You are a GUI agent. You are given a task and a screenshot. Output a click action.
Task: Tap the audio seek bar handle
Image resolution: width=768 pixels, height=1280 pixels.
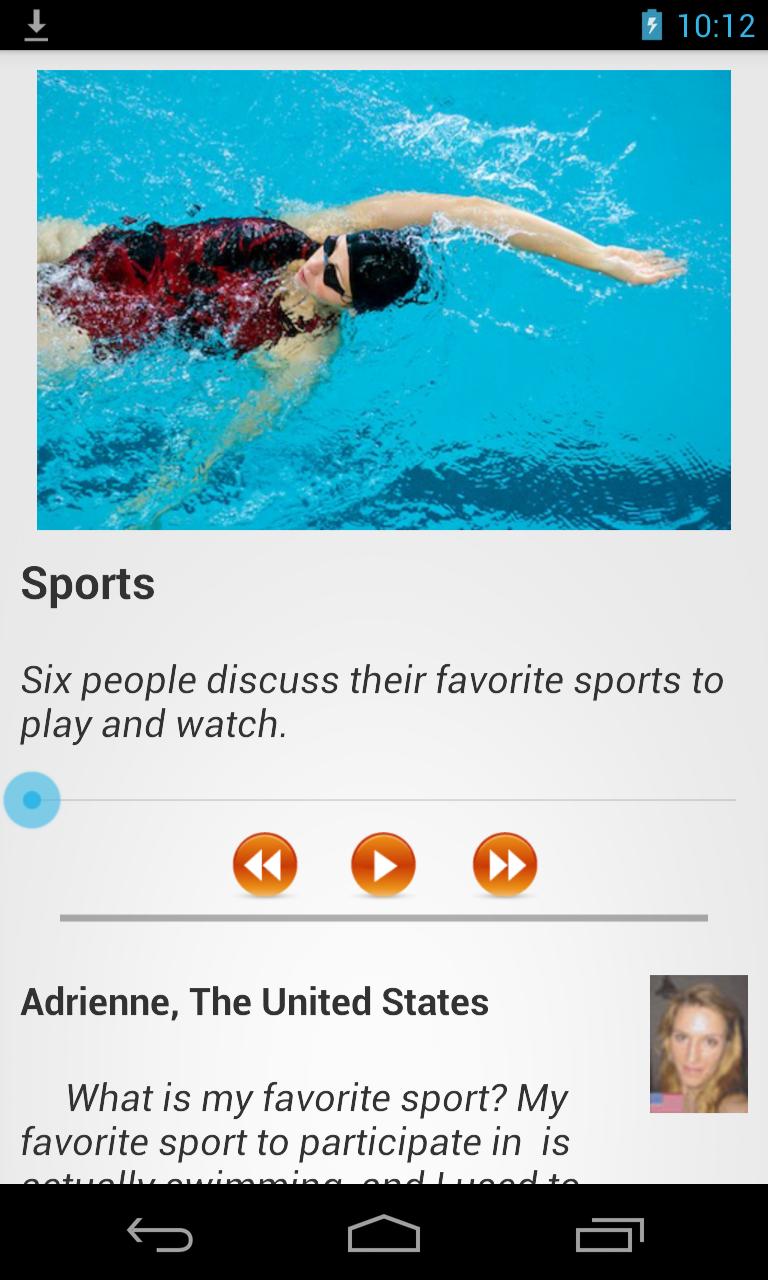pyautogui.click(x=32, y=800)
